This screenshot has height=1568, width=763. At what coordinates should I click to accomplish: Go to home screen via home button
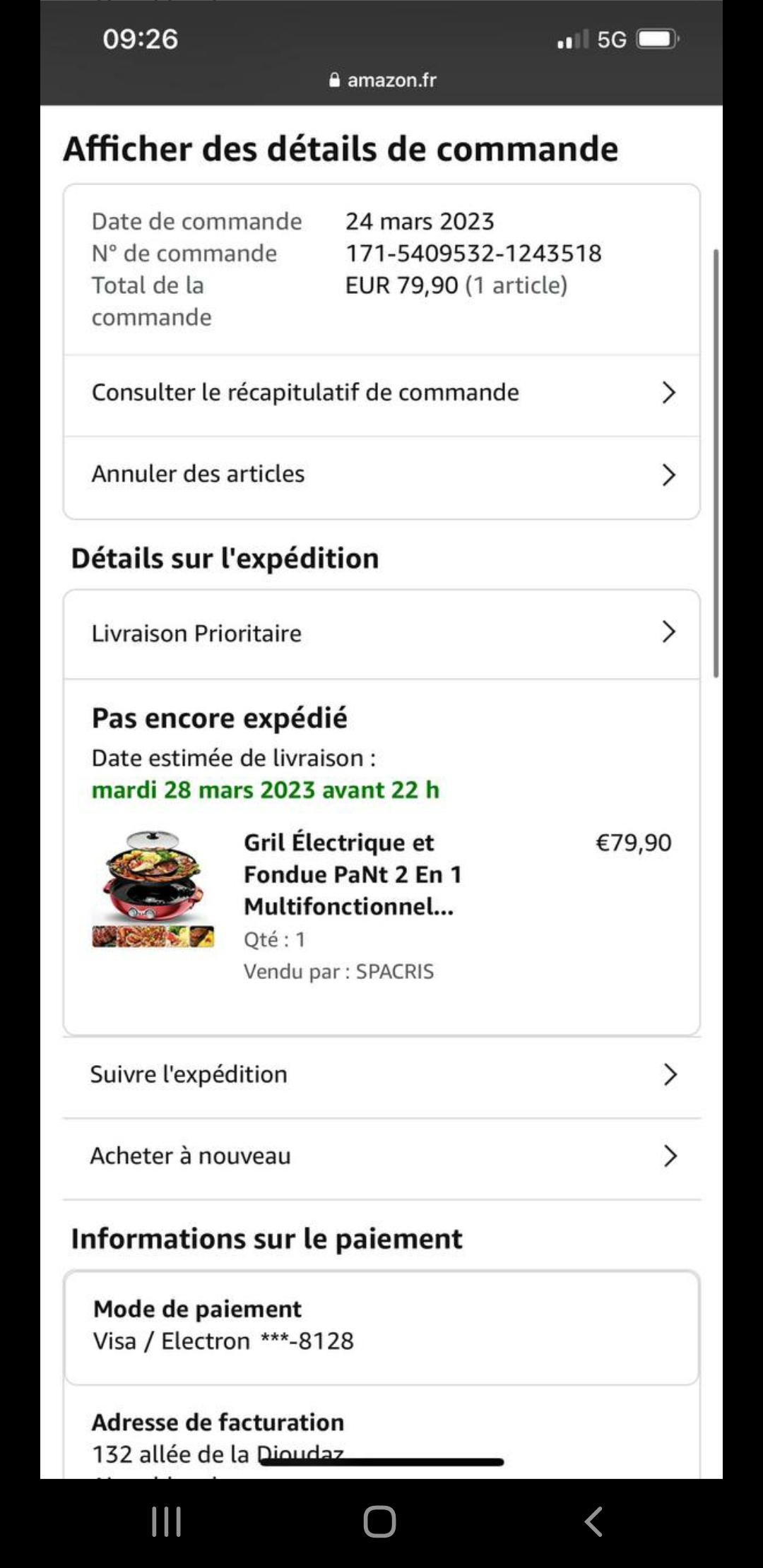click(380, 1521)
